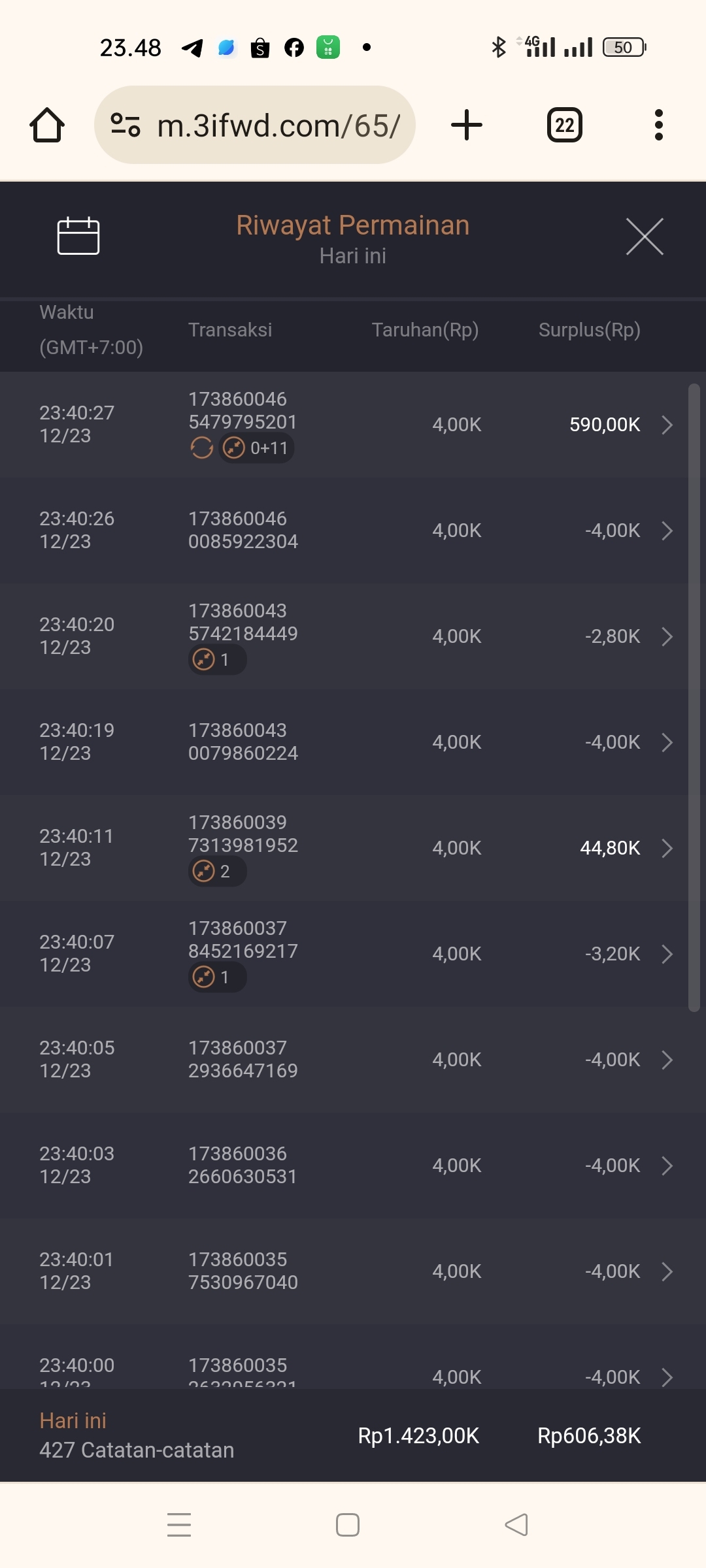706x1568 pixels.
Task: Select the 23:40:01 transaction record
Action: [666, 1271]
